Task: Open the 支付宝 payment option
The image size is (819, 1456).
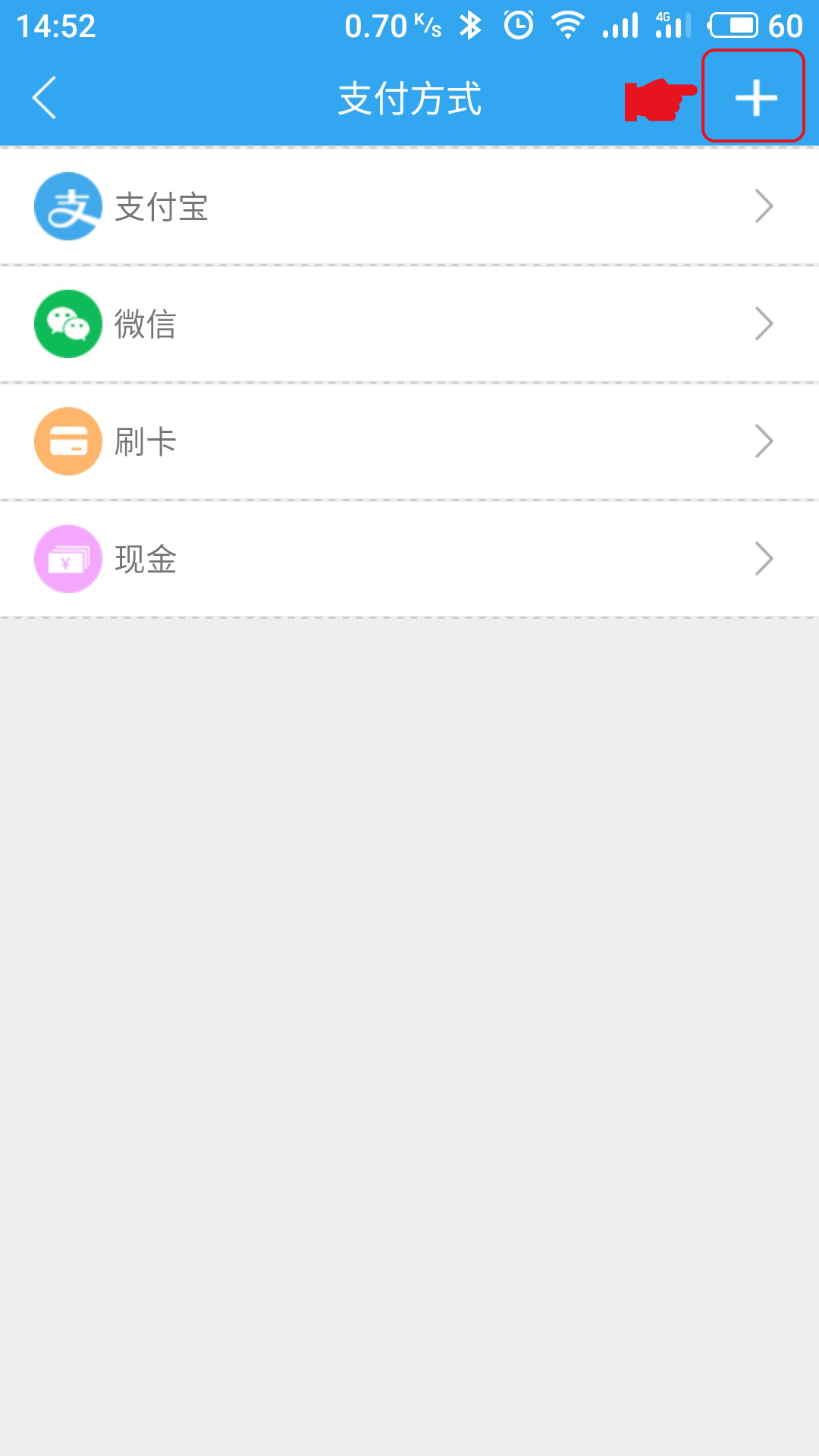Action: click(x=409, y=206)
